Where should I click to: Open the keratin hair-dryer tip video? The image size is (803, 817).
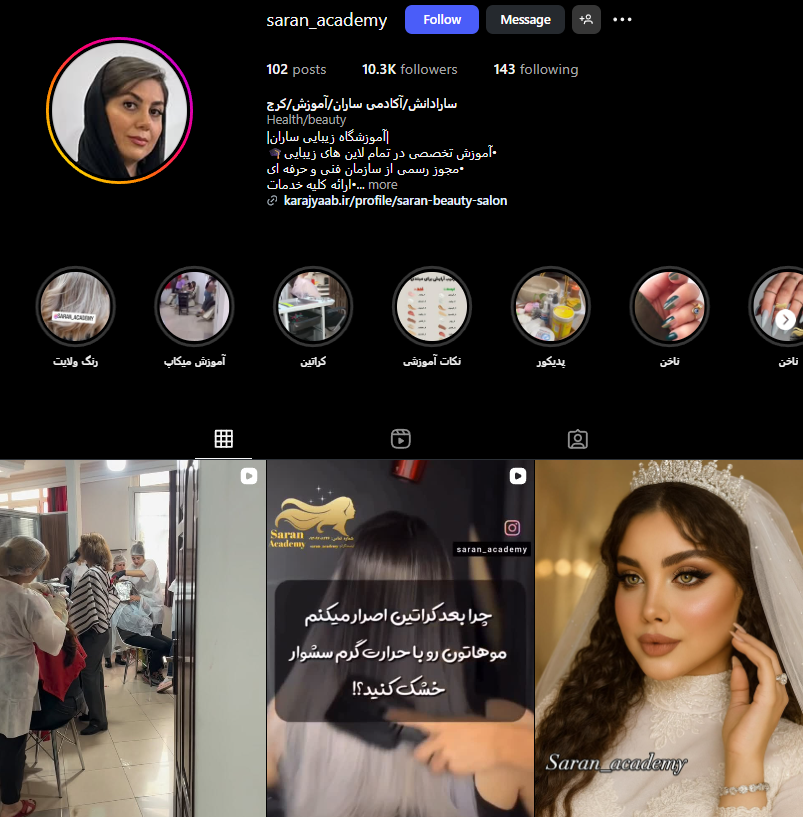tap(400, 638)
